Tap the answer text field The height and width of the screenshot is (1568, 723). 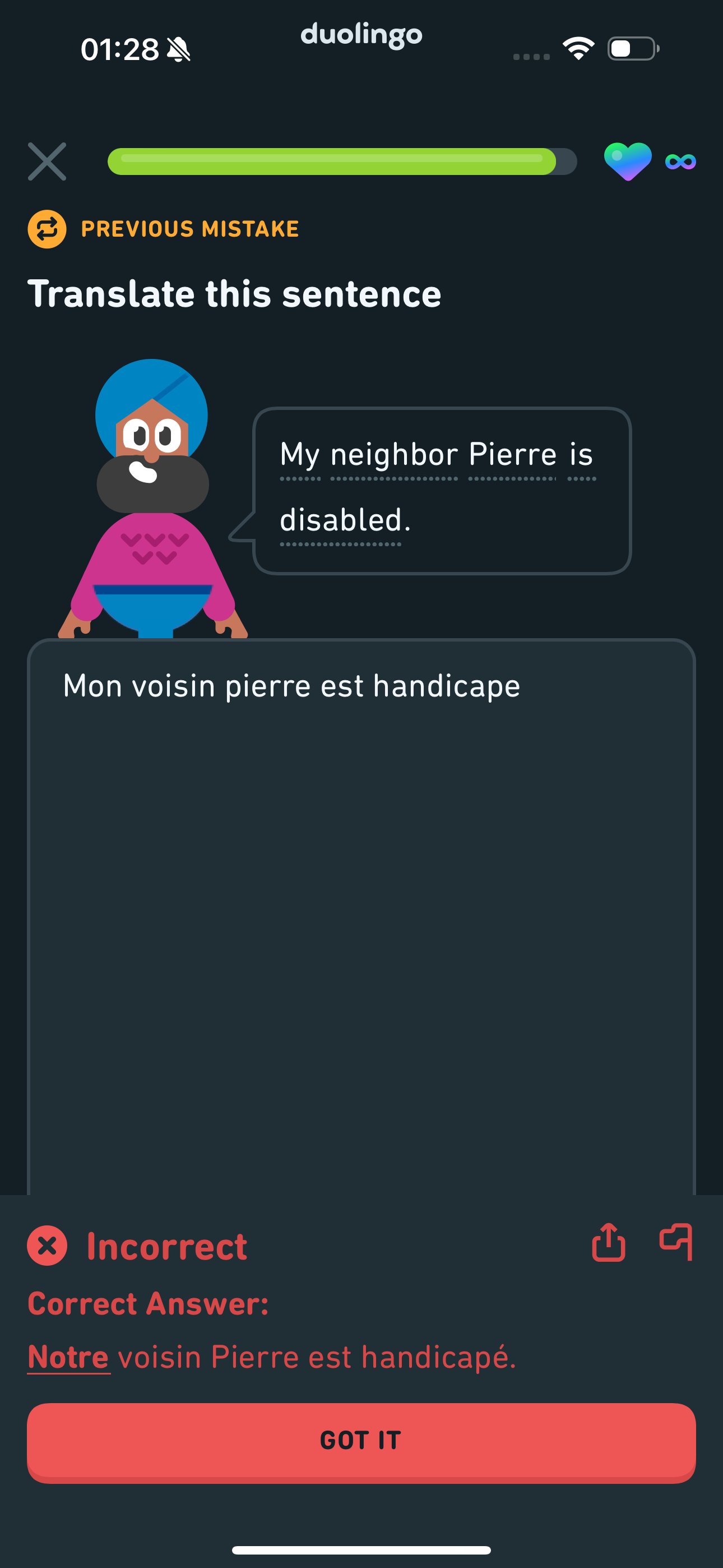pyautogui.click(x=361, y=916)
